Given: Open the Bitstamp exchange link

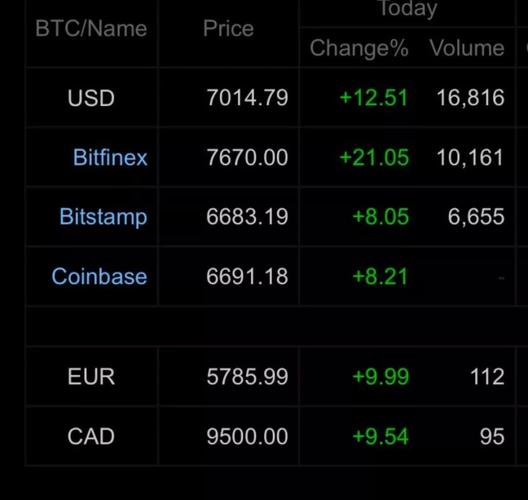Looking at the screenshot, I should point(103,217).
